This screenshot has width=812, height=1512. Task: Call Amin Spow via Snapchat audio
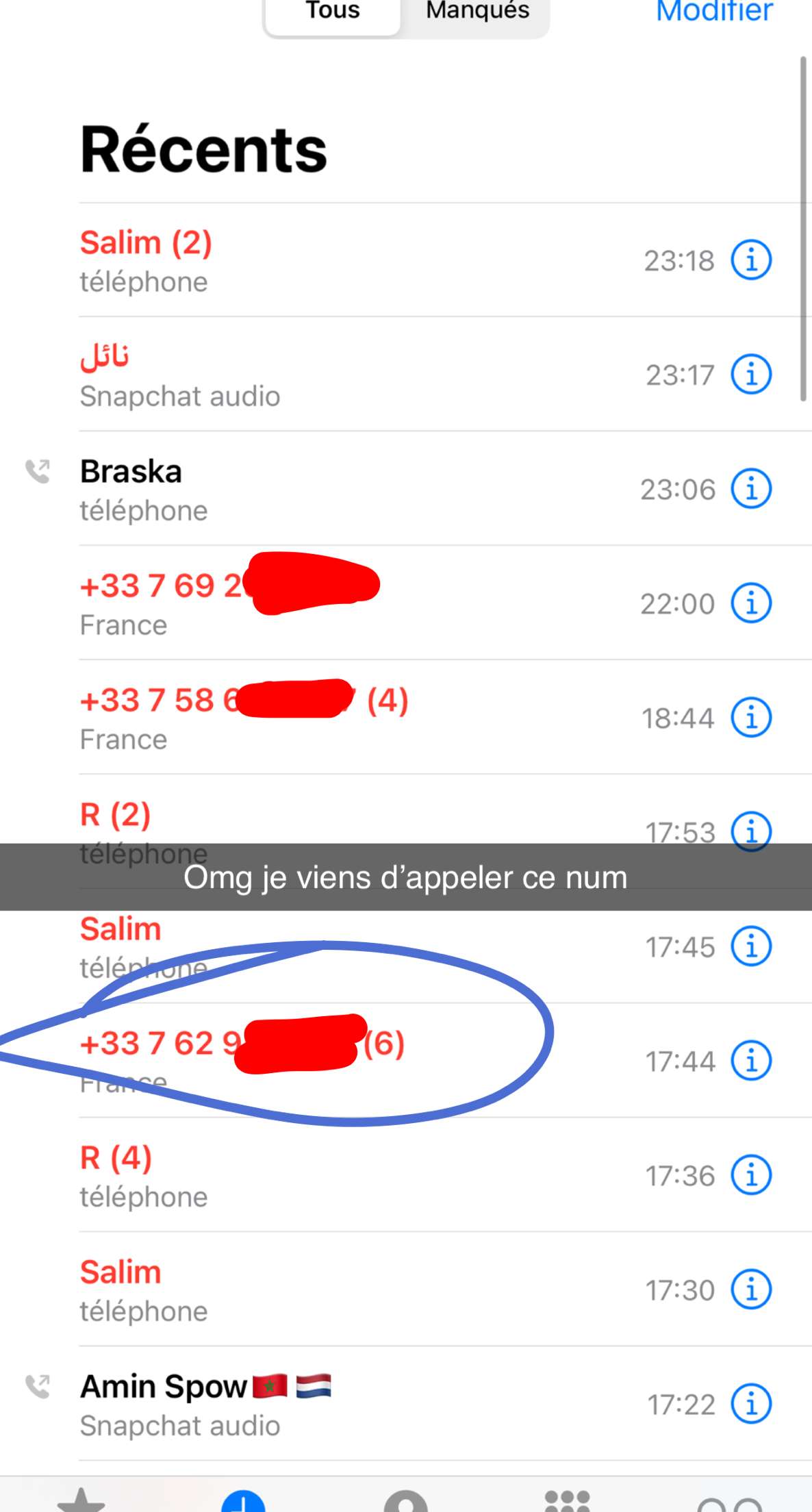pos(342,1404)
